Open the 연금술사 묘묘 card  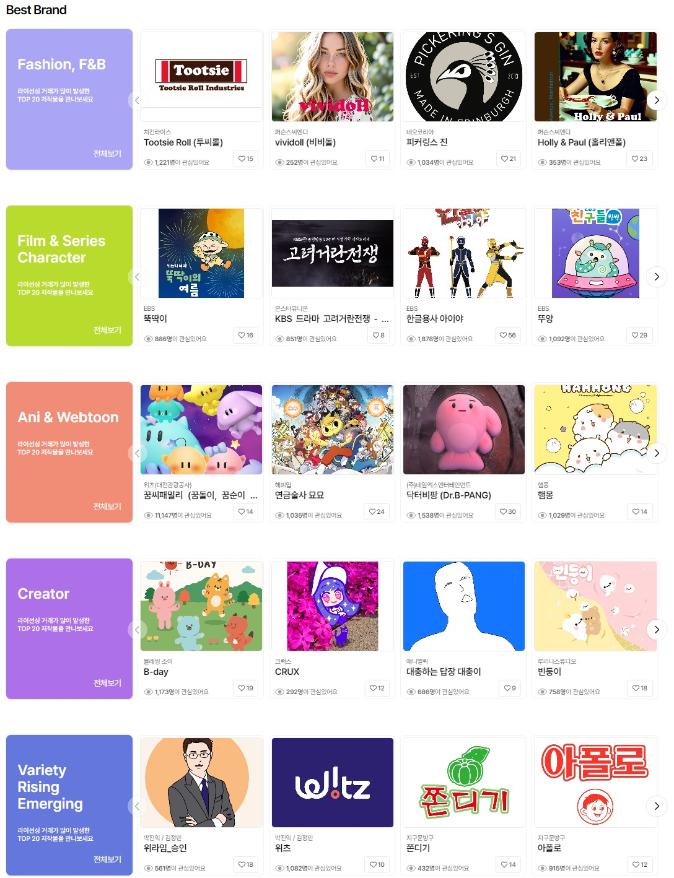pyautogui.click(x=332, y=430)
